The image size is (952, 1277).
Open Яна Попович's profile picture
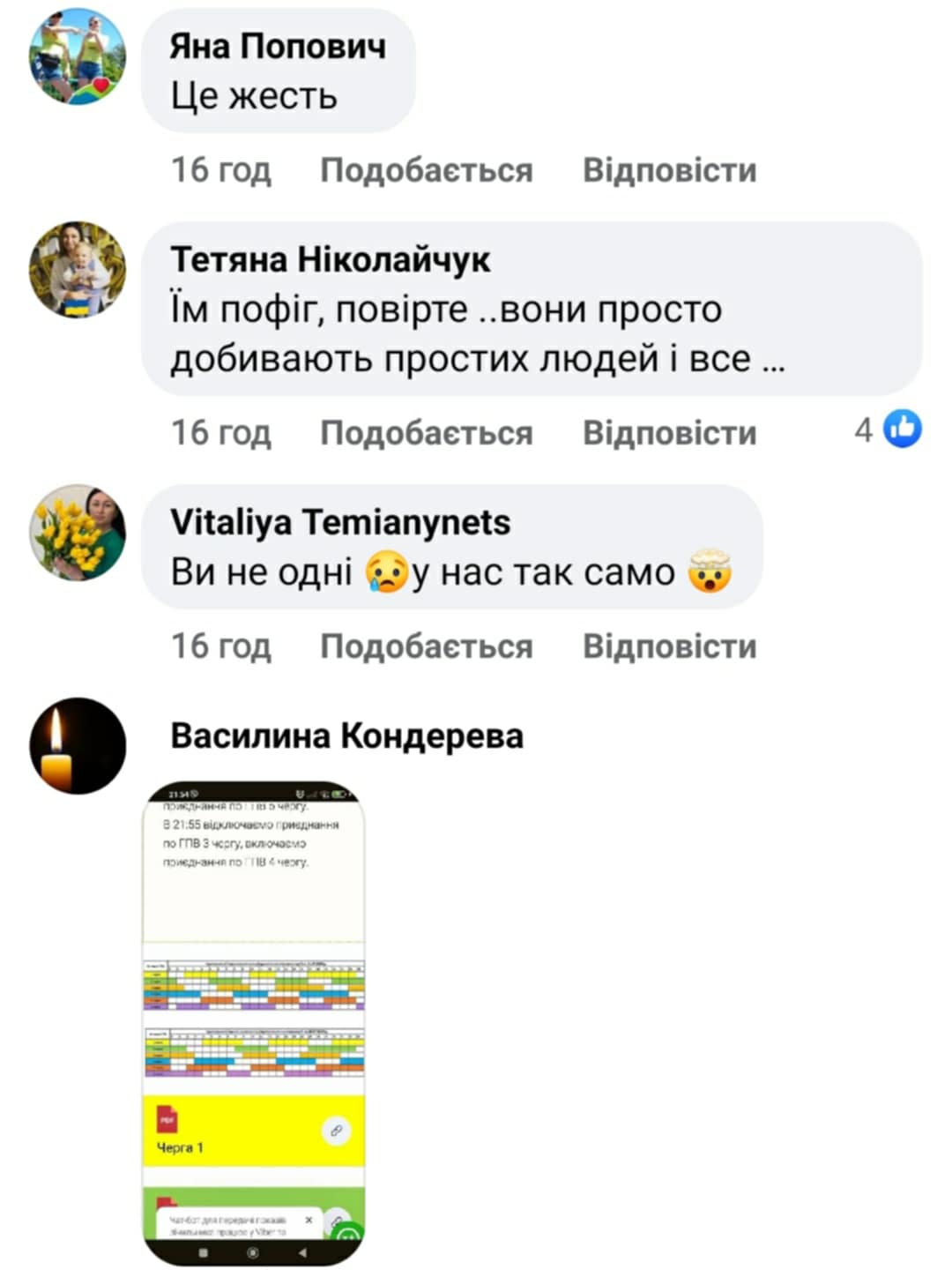(78, 57)
